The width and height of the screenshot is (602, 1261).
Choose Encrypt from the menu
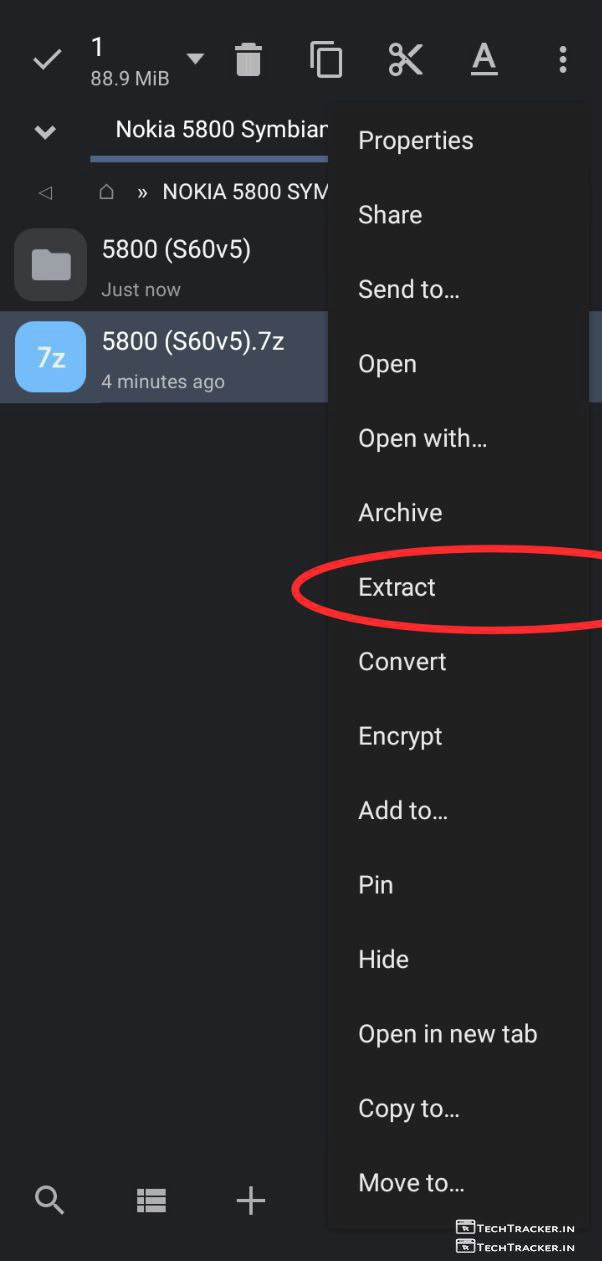[400, 736]
